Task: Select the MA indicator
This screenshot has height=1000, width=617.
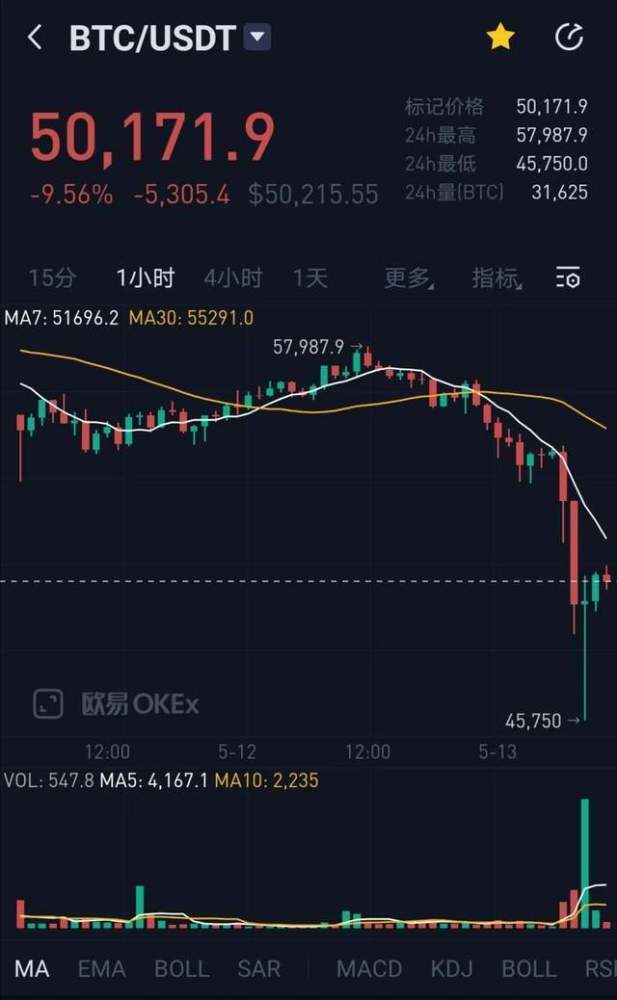Action: click(32, 969)
